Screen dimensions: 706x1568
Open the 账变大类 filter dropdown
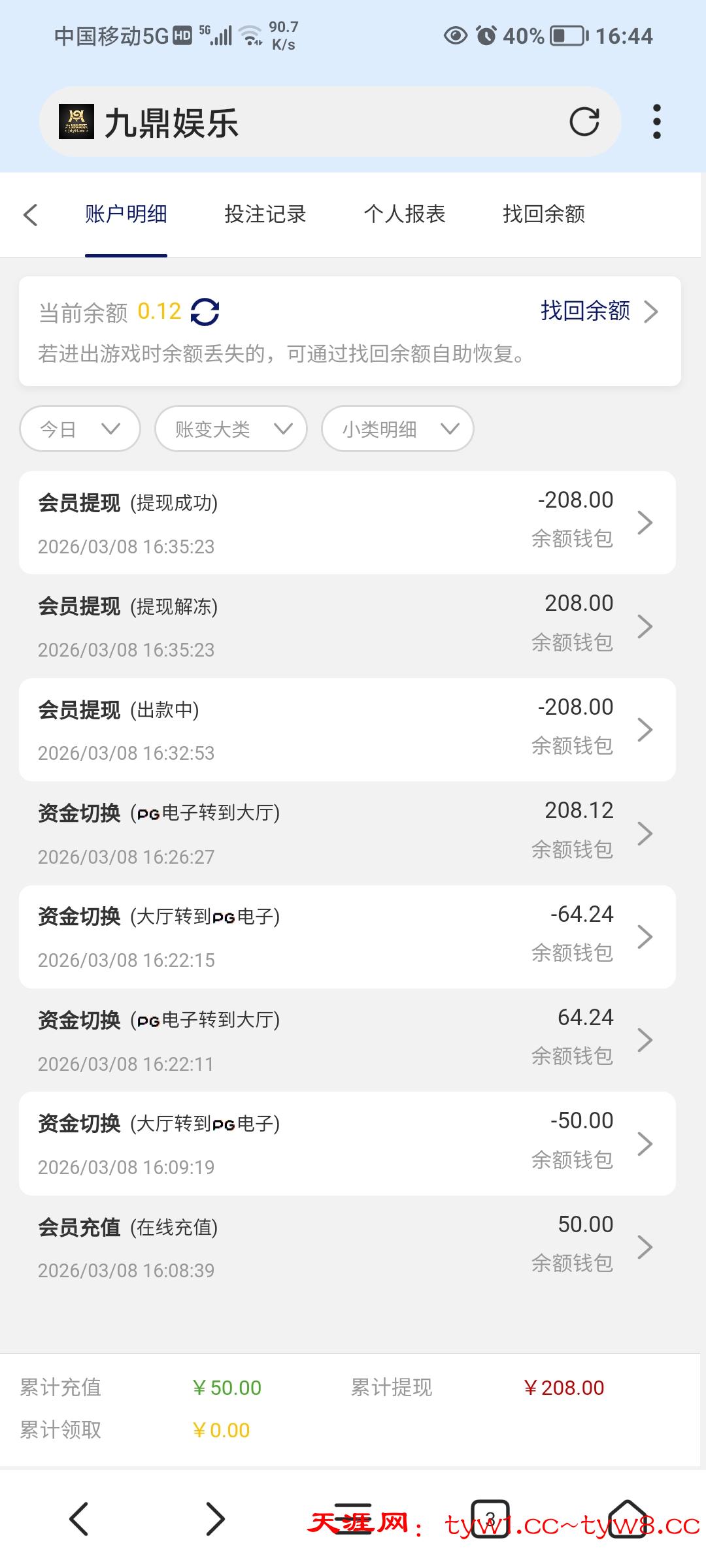tap(231, 429)
